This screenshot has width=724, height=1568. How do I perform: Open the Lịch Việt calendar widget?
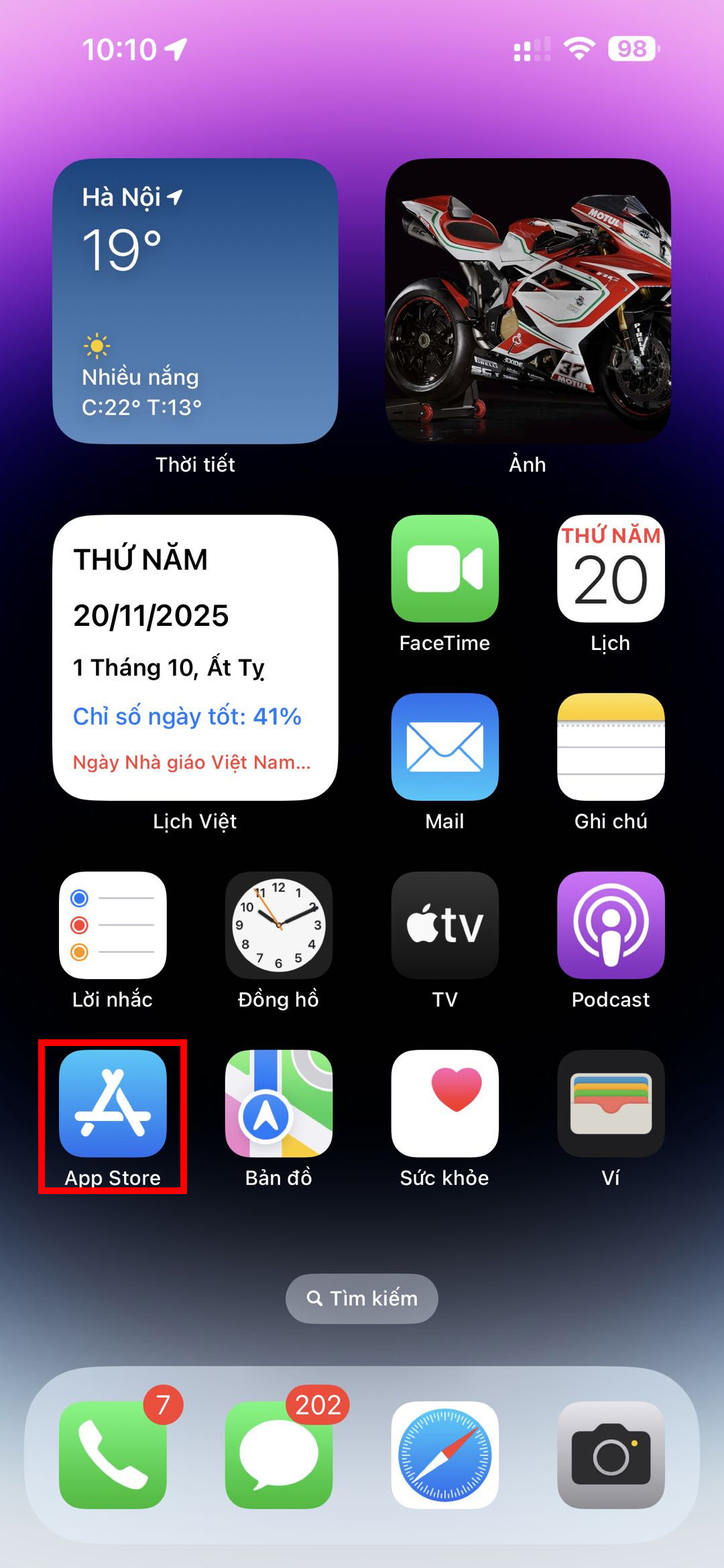[x=195, y=657]
